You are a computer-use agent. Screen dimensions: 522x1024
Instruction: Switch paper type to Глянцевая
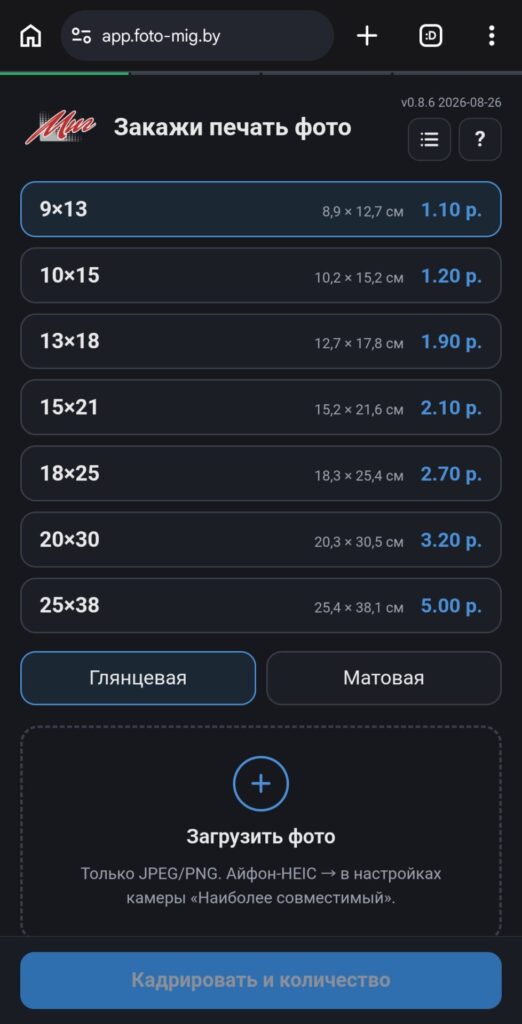click(x=138, y=678)
